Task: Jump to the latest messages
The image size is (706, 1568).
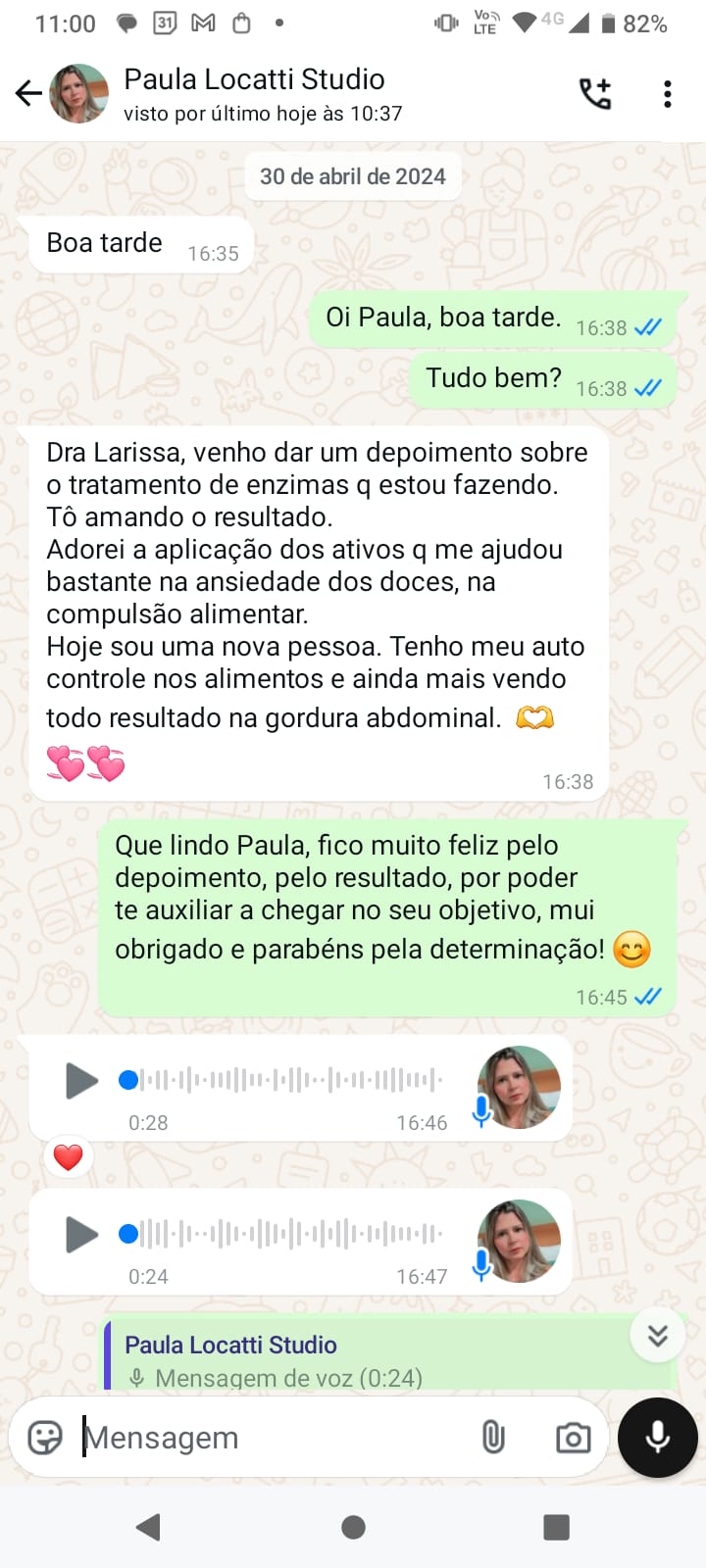Action: (x=657, y=1335)
